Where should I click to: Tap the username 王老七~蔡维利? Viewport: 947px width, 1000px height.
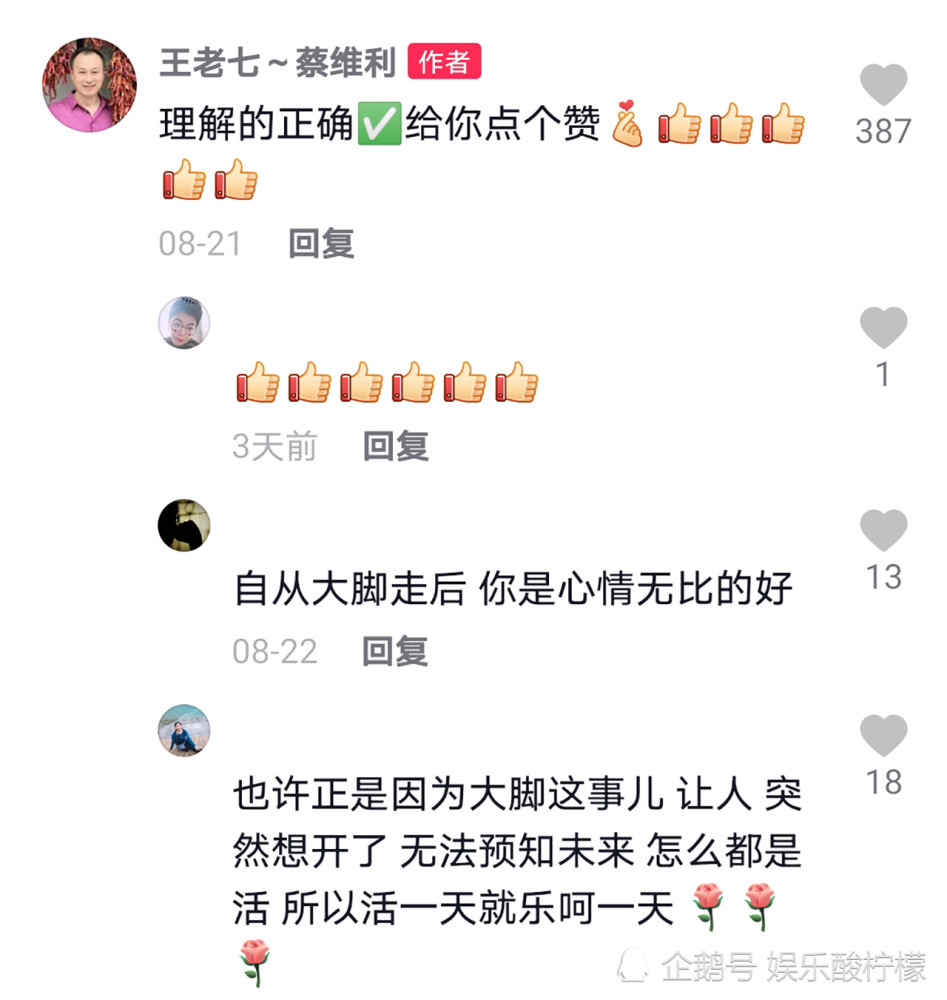277,62
